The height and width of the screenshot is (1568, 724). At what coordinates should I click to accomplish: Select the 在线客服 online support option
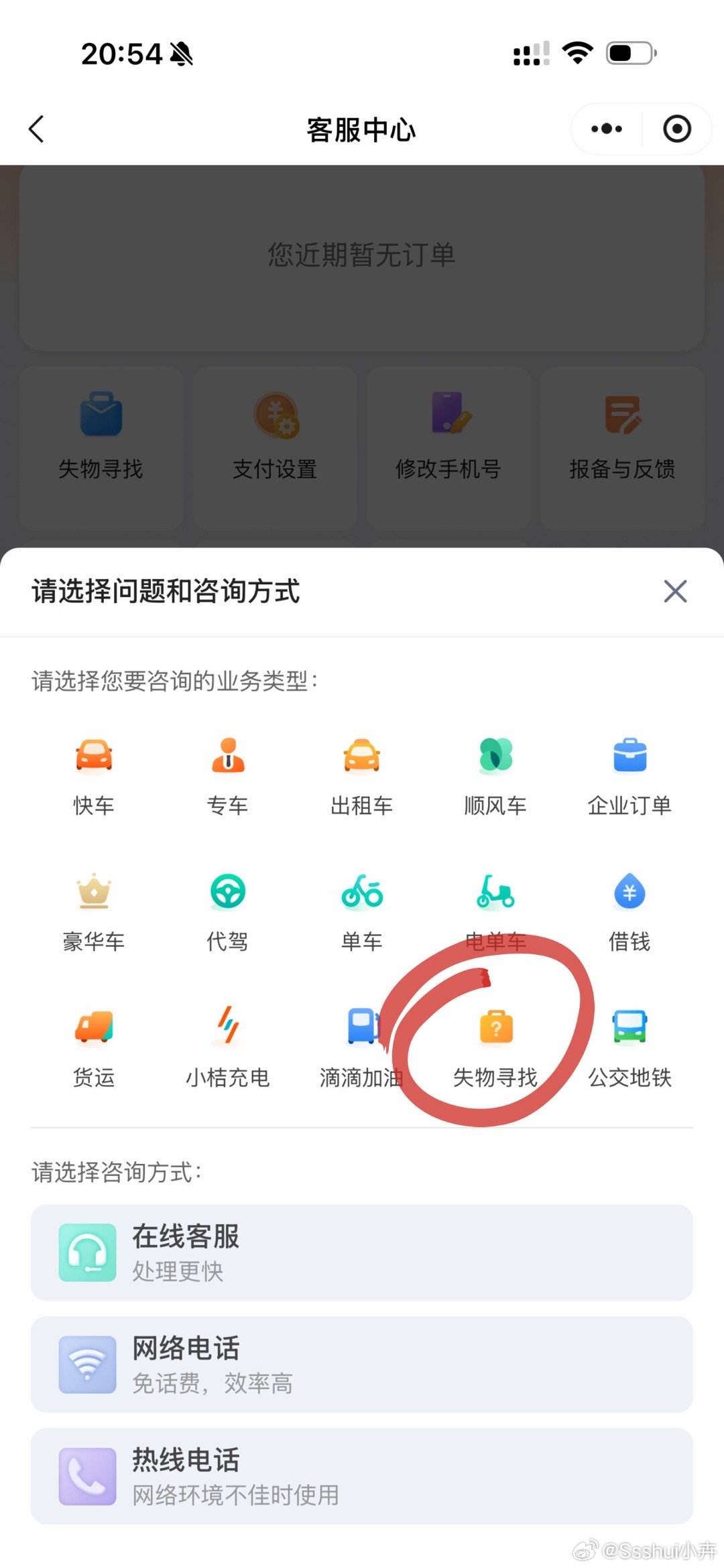coord(362,1252)
